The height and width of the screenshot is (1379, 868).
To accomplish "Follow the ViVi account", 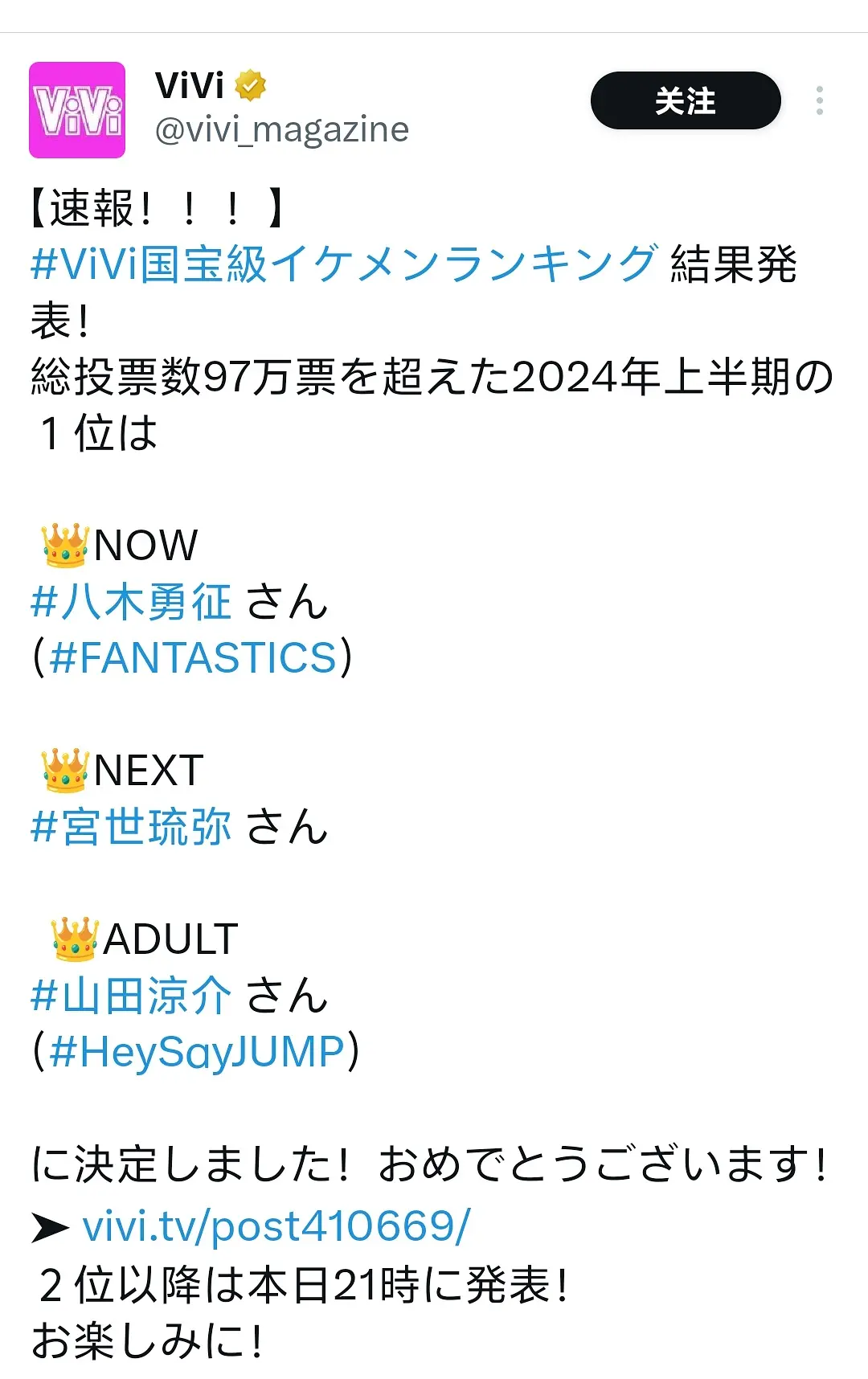I will [x=685, y=100].
